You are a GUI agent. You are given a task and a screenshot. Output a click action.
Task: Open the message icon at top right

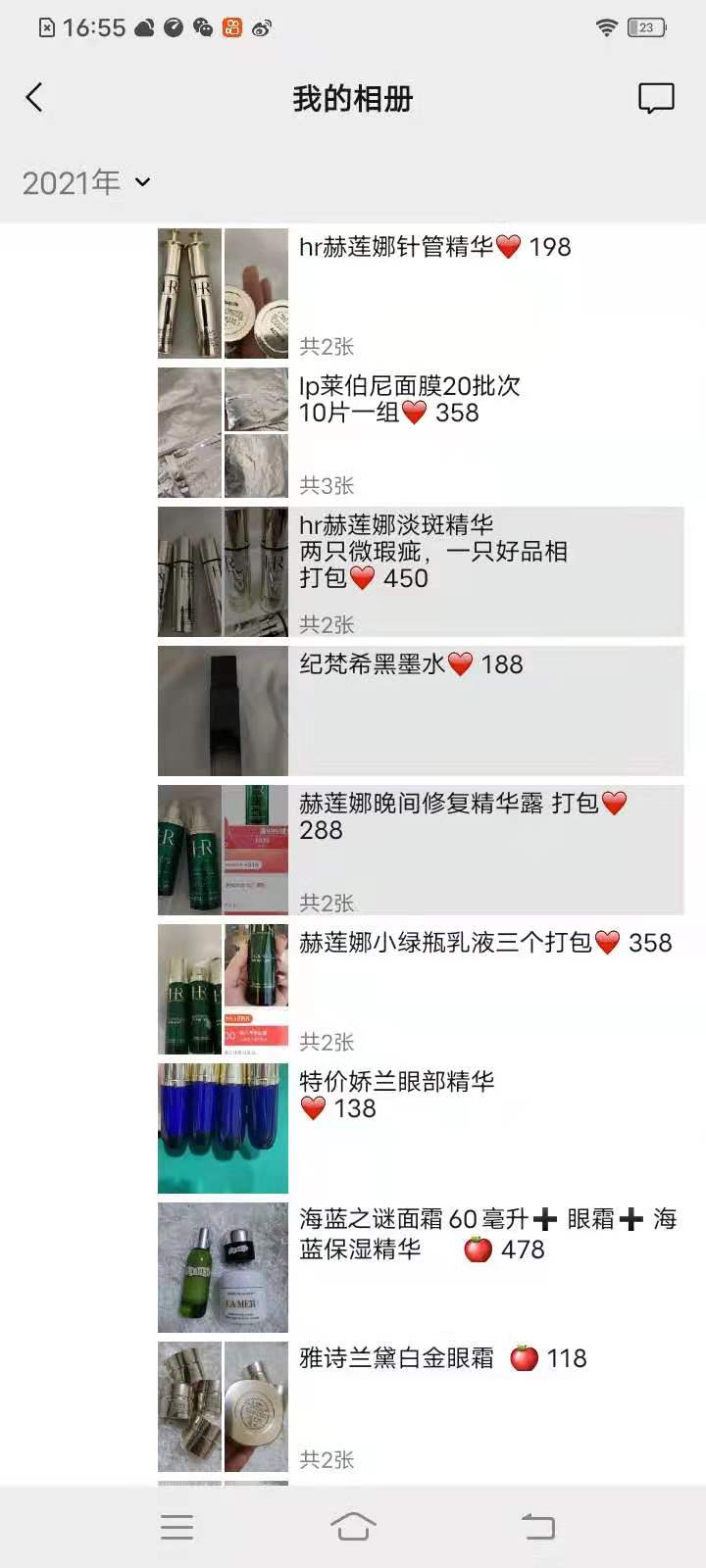coord(656,98)
